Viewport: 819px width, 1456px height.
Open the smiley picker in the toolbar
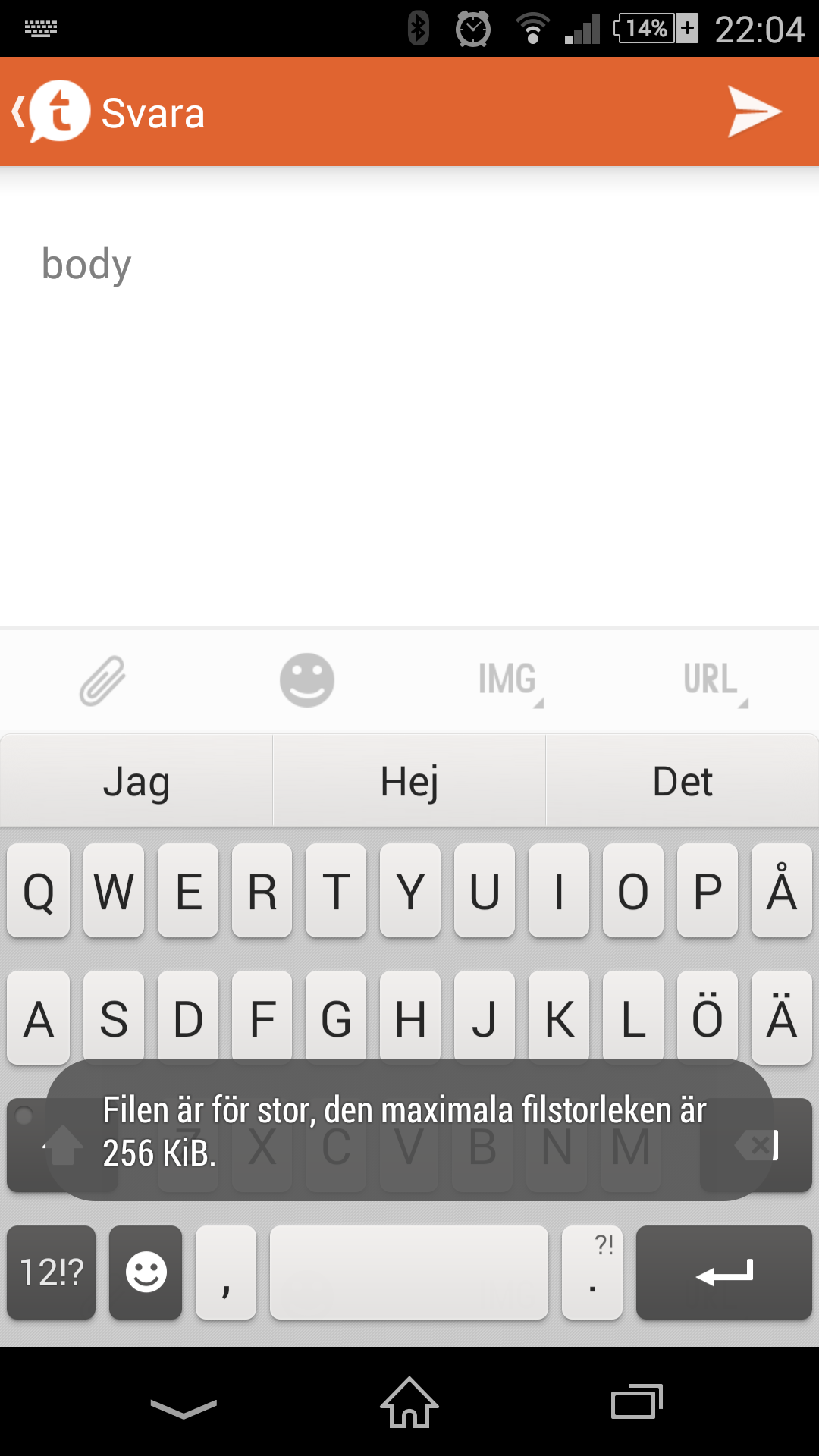[x=306, y=680]
